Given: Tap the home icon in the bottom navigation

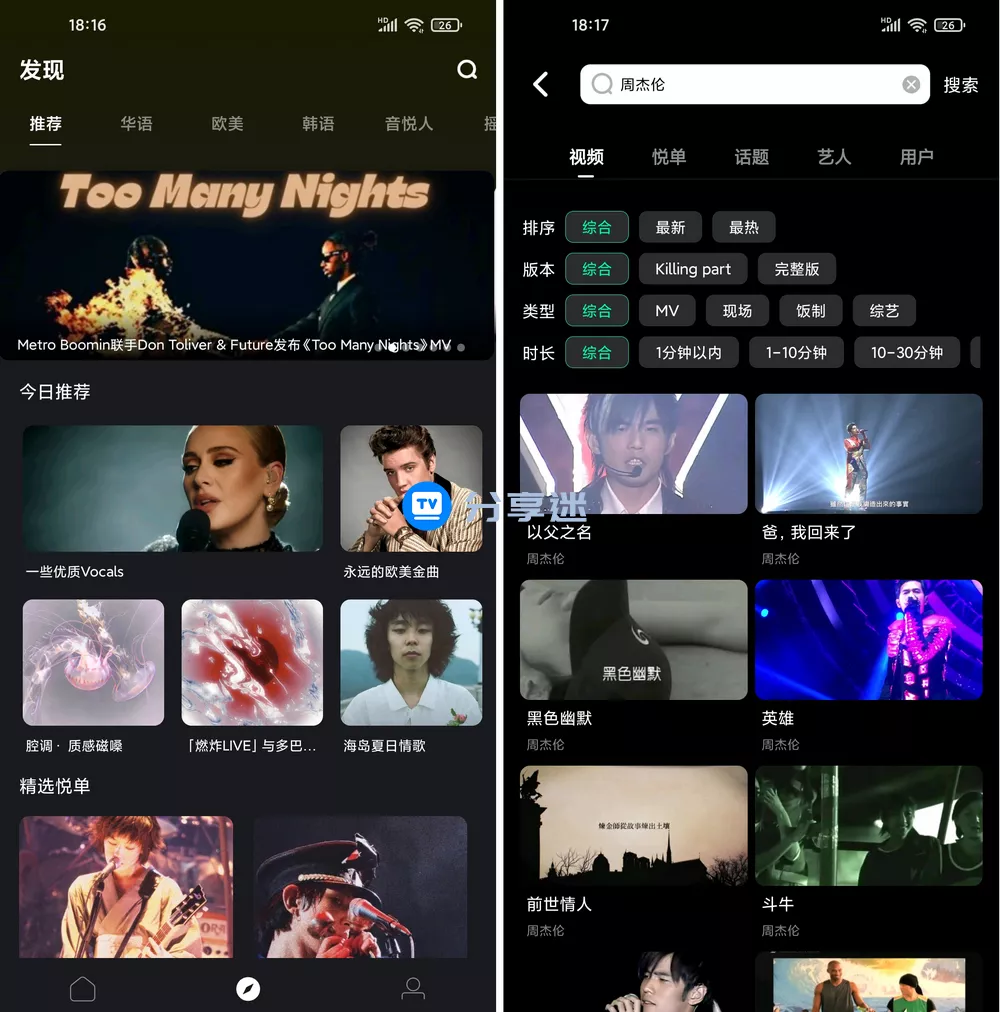Looking at the screenshot, I should tap(83, 988).
